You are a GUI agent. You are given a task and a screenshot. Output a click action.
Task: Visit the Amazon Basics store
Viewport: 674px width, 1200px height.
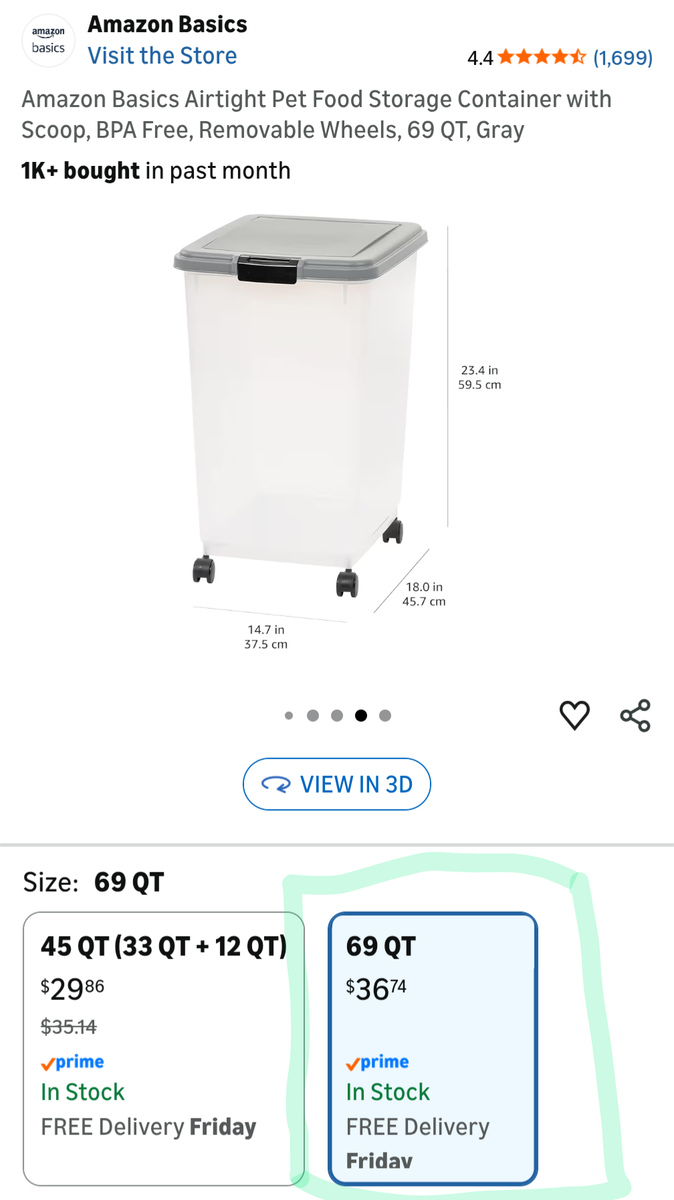click(162, 56)
